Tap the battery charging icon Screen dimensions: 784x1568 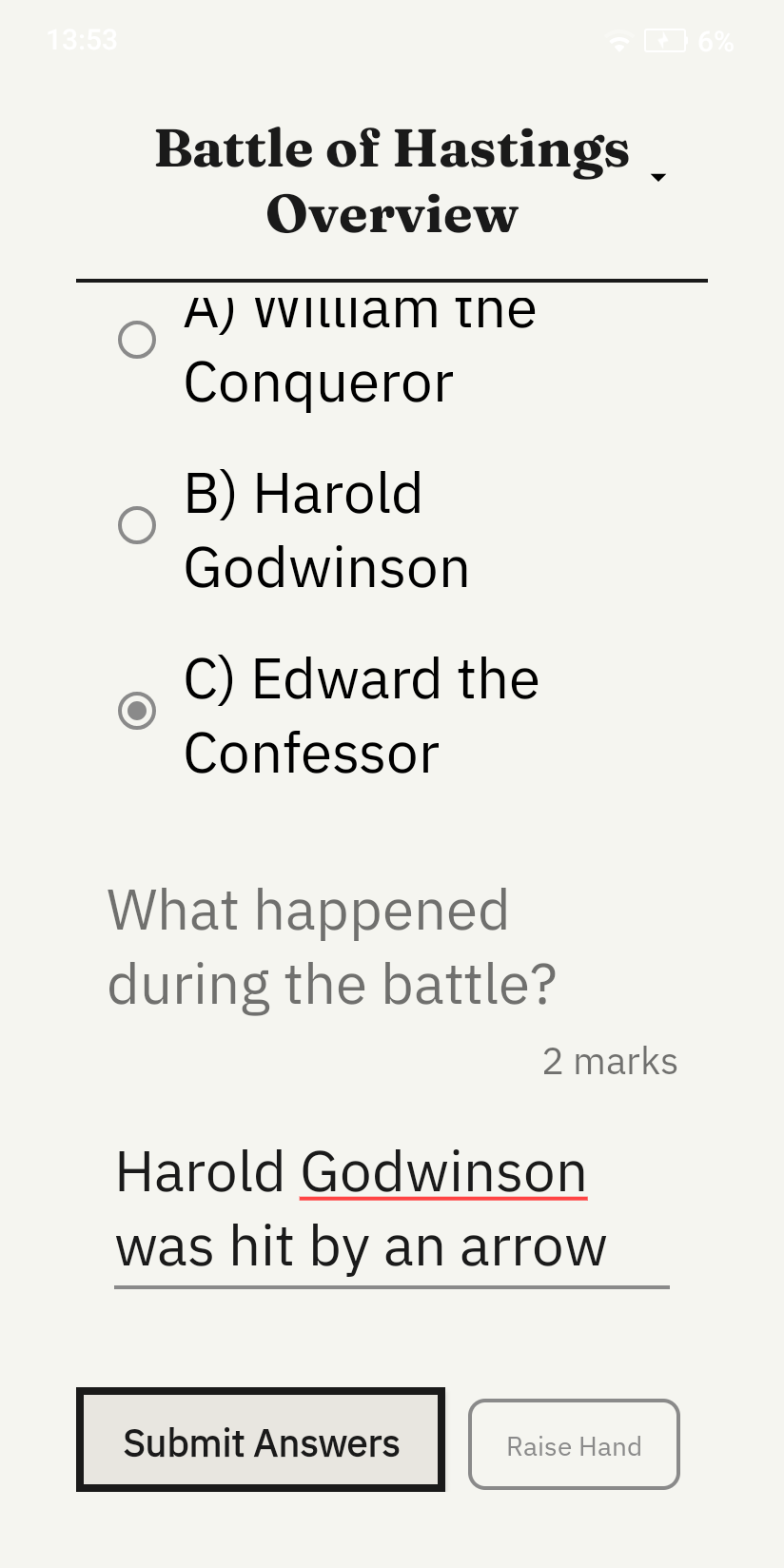tap(664, 40)
